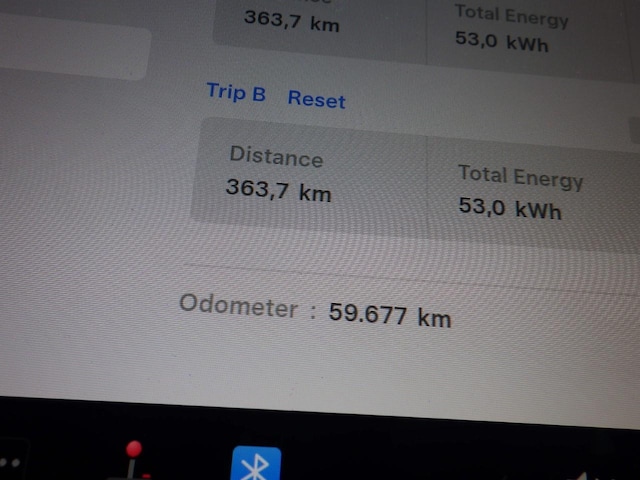Tap the Trip B name label
640x480 pixels.
tap(236, 93)
